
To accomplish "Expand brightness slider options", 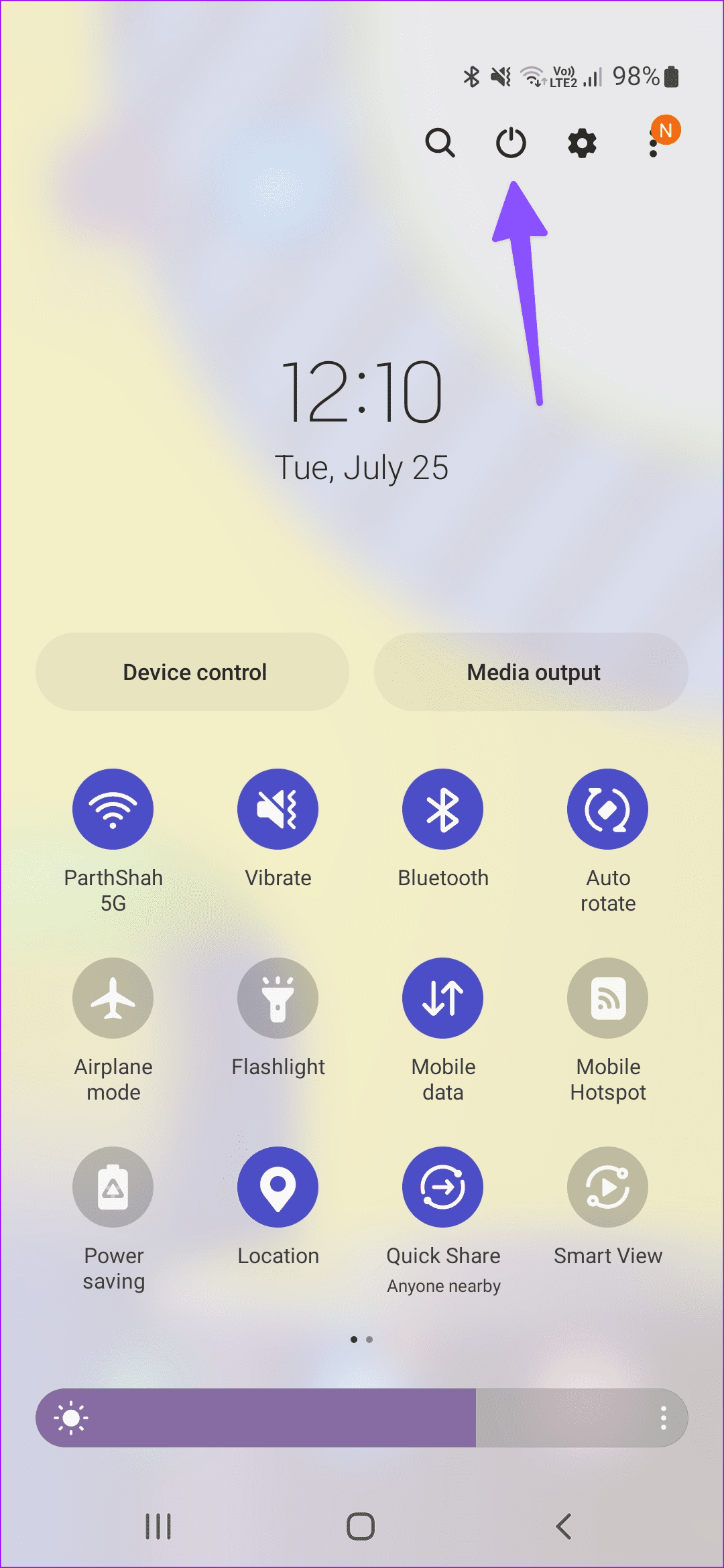I will point(664,1417).
